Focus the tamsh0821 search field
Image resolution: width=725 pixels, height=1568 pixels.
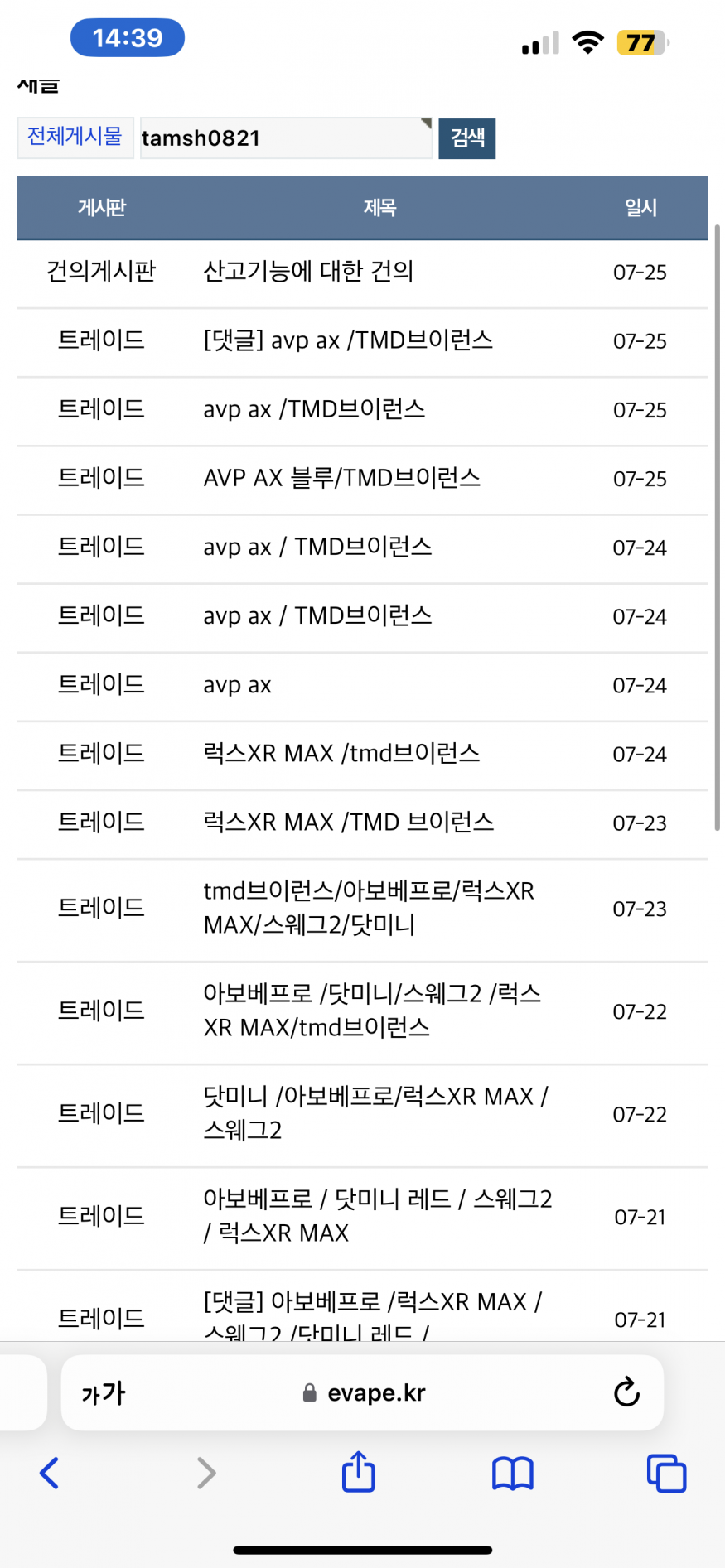click(286, 138)
